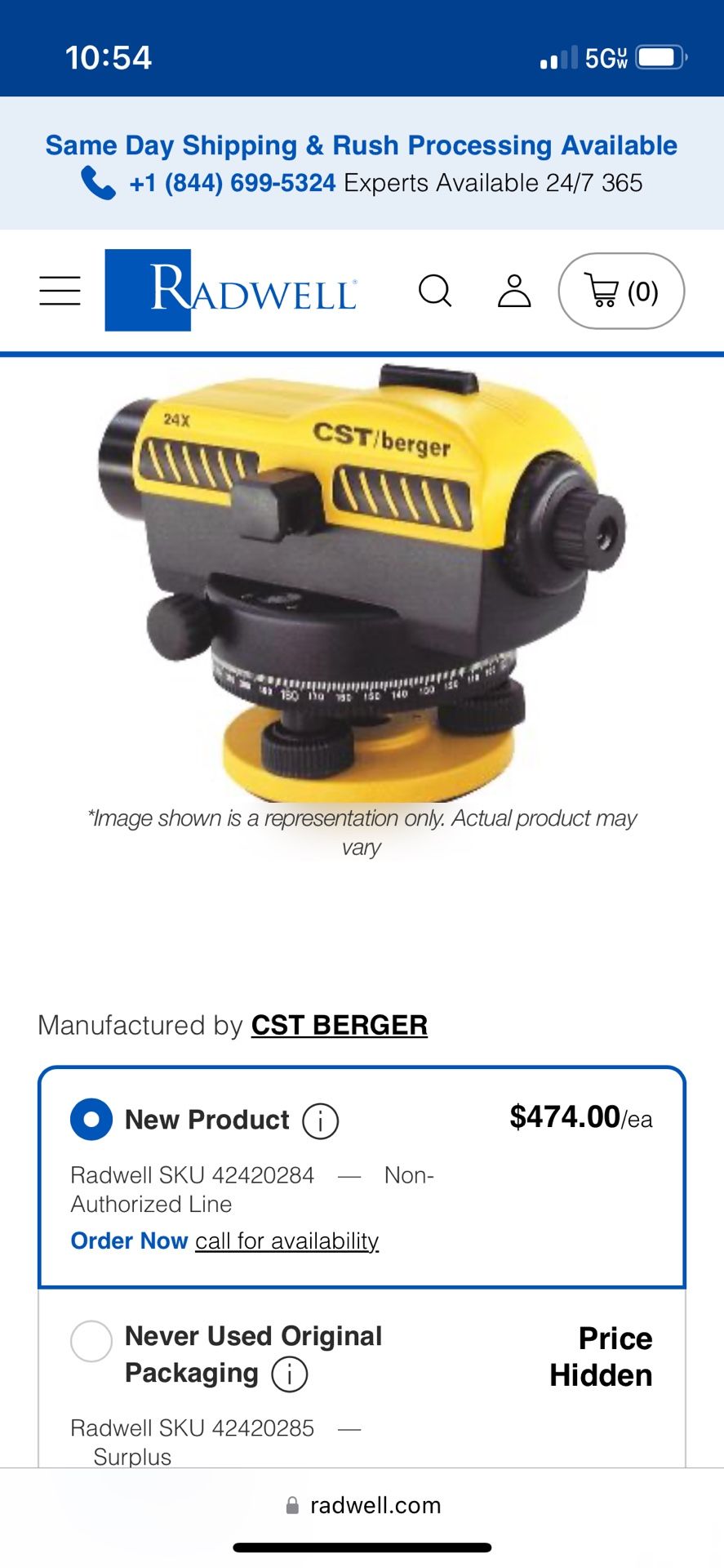The height and width of the screenshot is (1568, 724).
Task: Choose the Surplus product condition
Action: point(134,1455)
